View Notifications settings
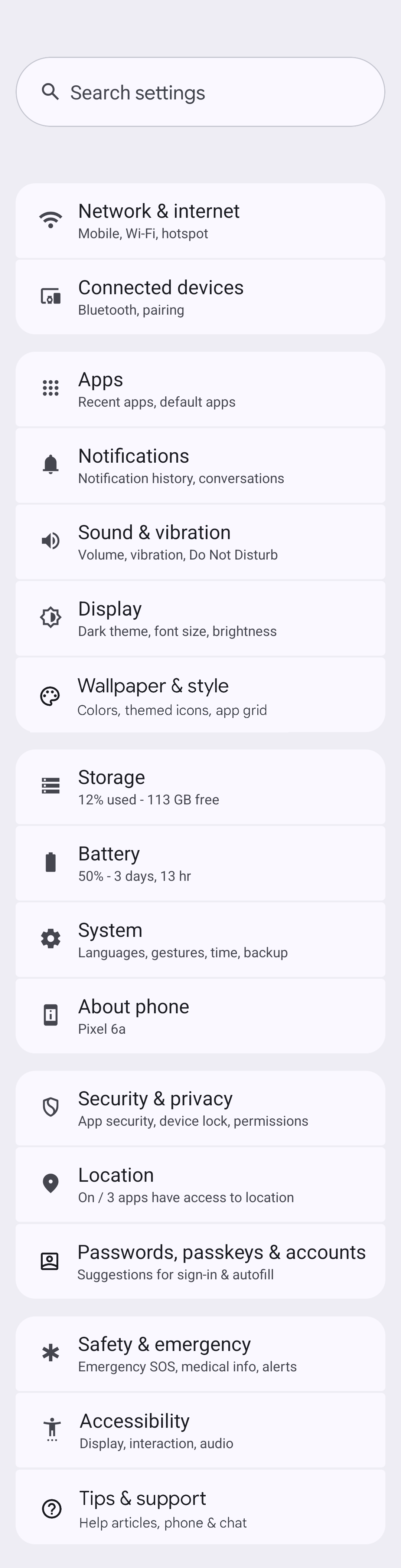The width and height of the screenshot is (401, 1568). tap(200, 466)
